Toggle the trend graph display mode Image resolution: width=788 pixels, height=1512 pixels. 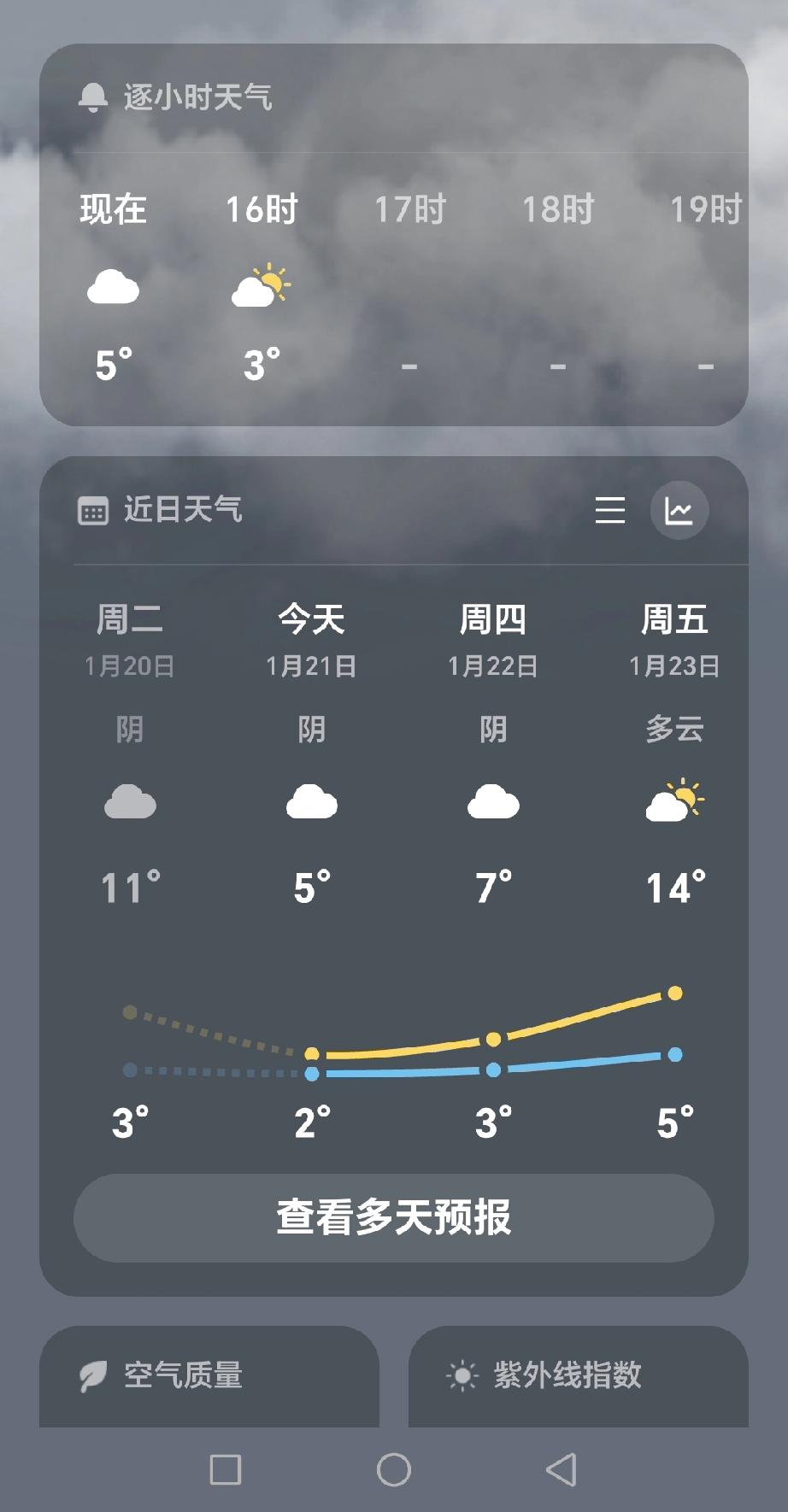pyautogui.click(x=679, y=509)
